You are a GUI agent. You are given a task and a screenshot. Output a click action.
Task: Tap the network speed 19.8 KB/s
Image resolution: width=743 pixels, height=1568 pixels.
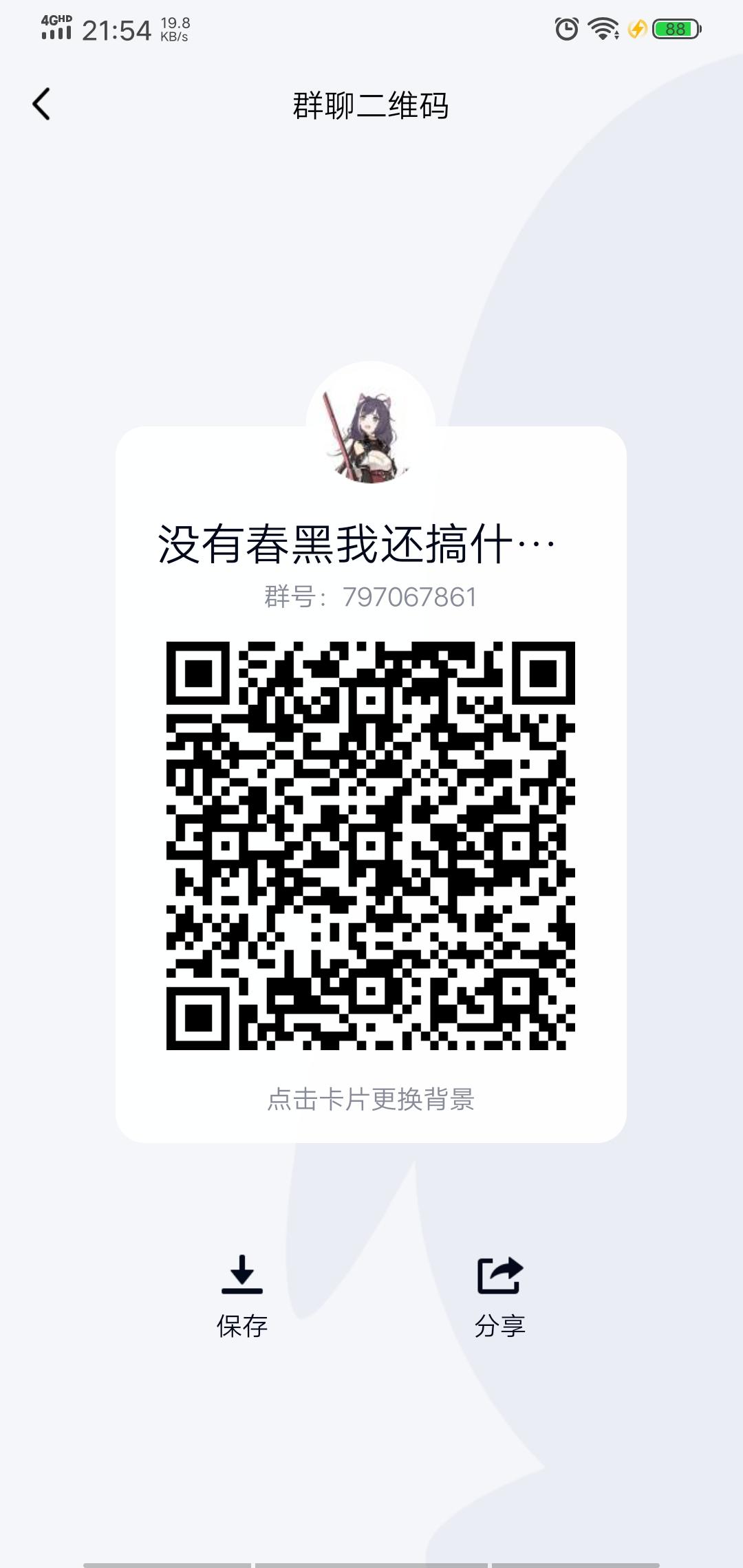pyautogui.click(x=173, y=29)
